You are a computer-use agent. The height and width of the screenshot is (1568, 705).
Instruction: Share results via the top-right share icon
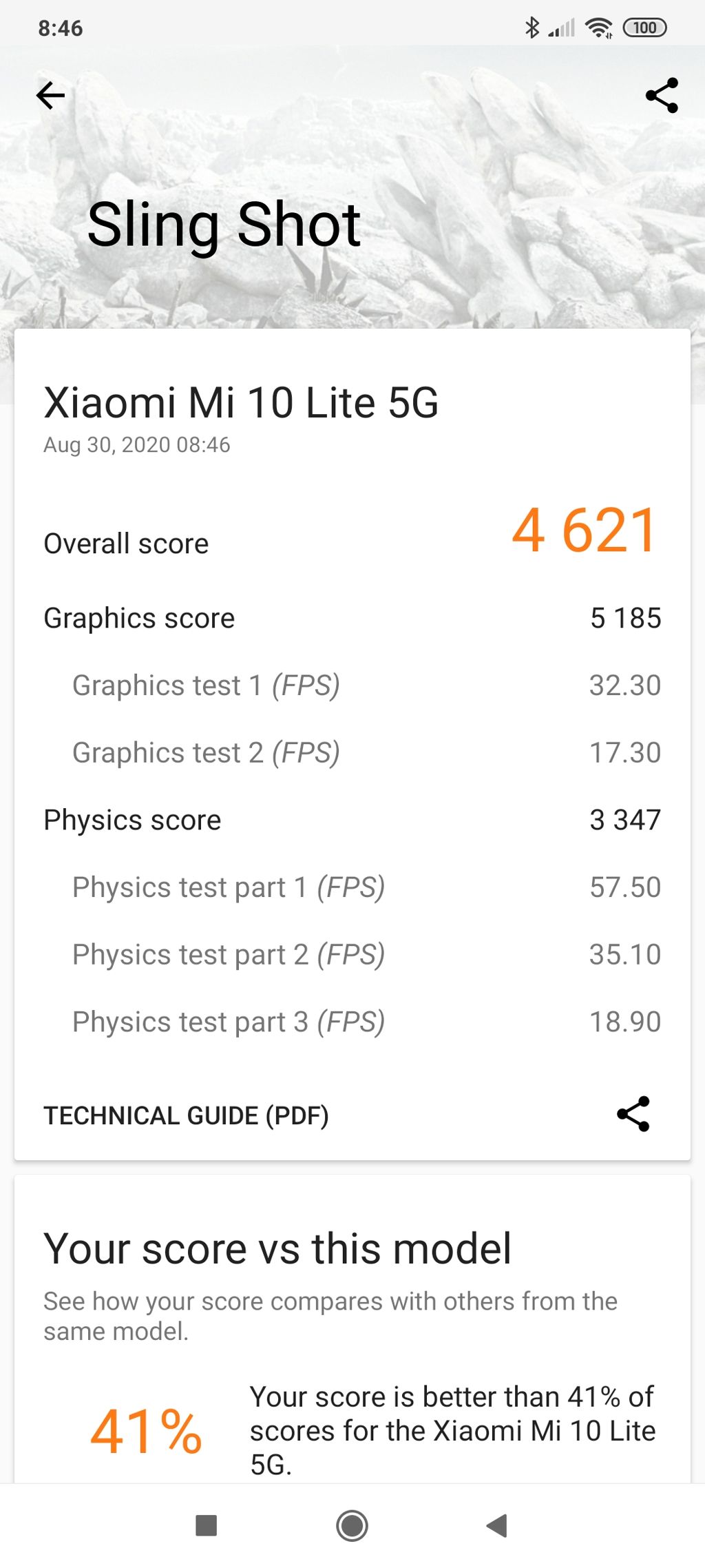pos(662,95)
